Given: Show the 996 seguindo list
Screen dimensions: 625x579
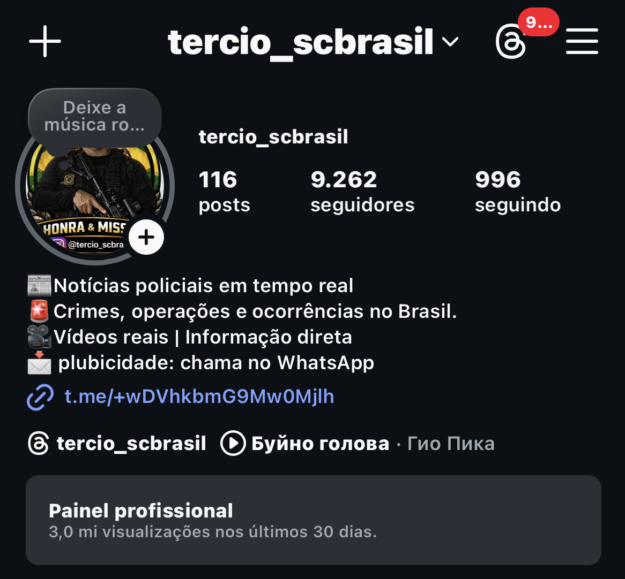Looking at the screenshot, I should 517,192.
